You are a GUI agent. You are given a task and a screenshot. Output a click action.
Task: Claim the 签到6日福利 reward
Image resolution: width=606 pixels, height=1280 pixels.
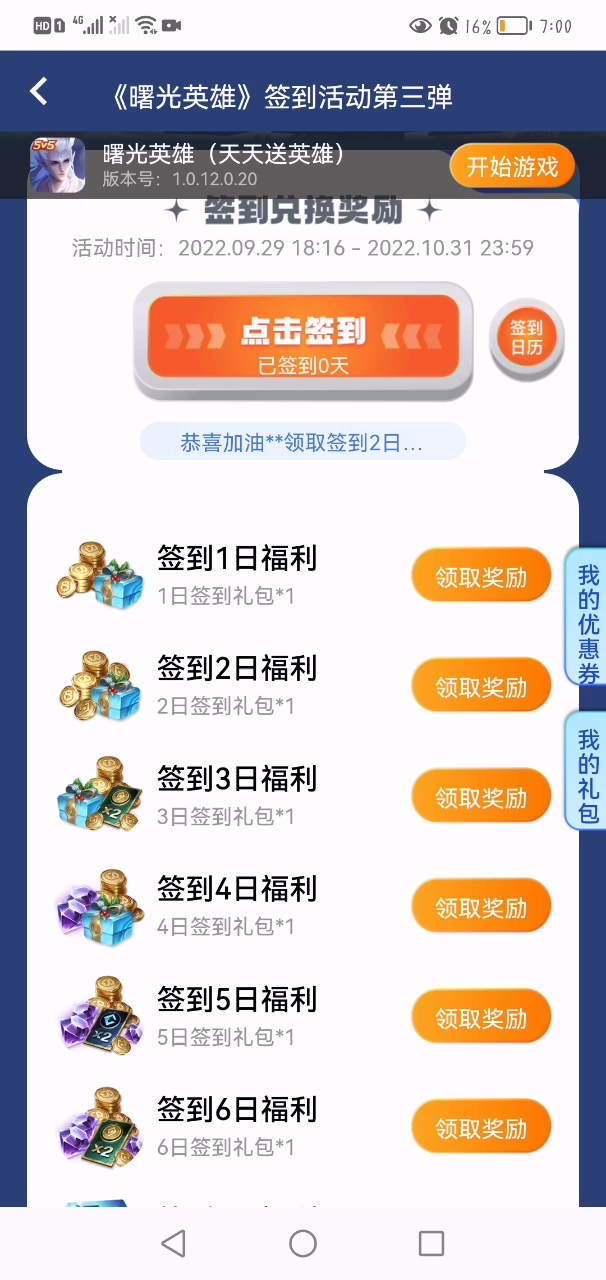click(x=481, y=1128)
